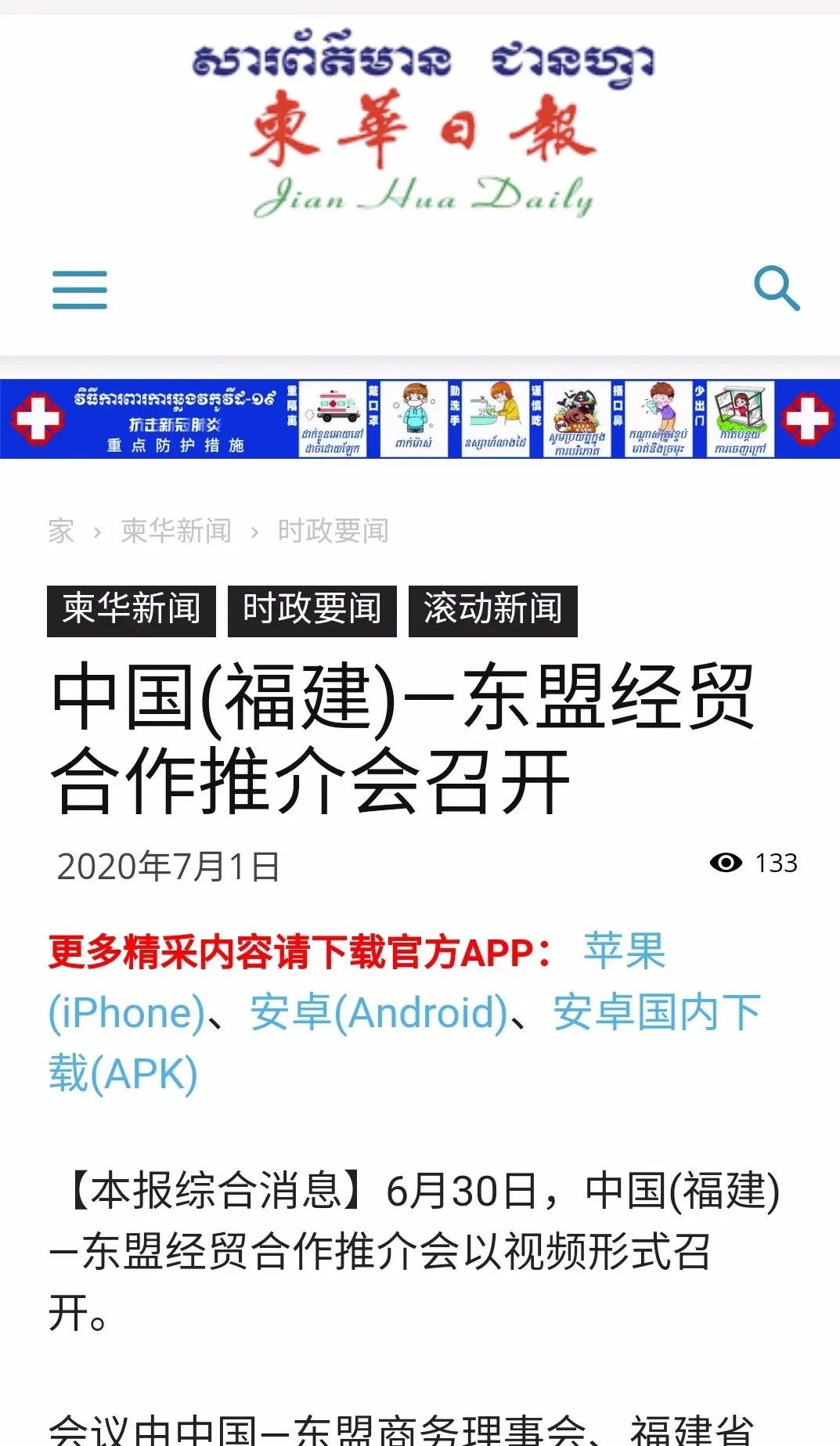Open the hamburger navigation menu
Viewport: 840px width, 1446px height.
(x=80, y=290)
